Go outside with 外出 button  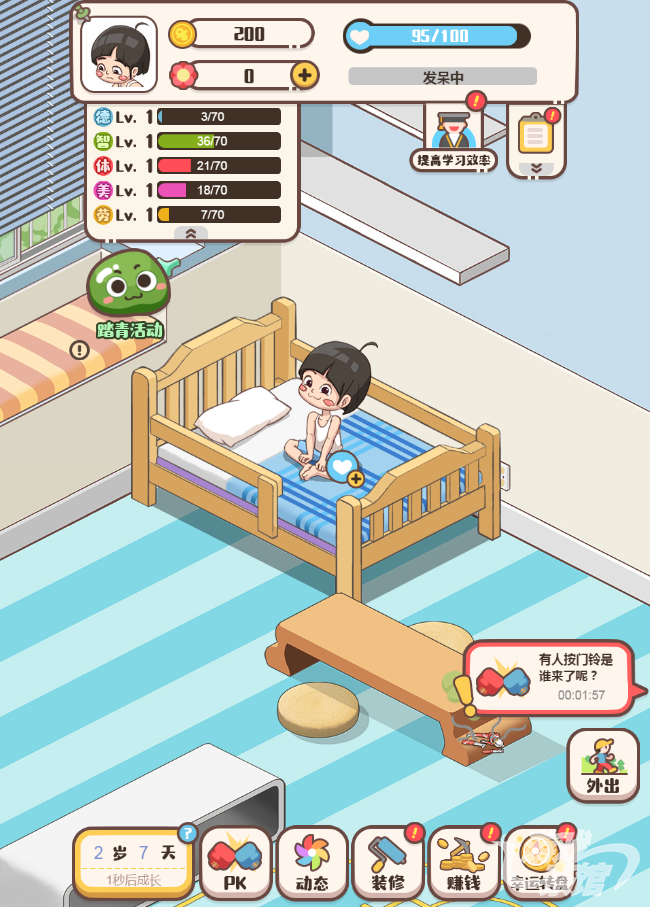point(602,765)
